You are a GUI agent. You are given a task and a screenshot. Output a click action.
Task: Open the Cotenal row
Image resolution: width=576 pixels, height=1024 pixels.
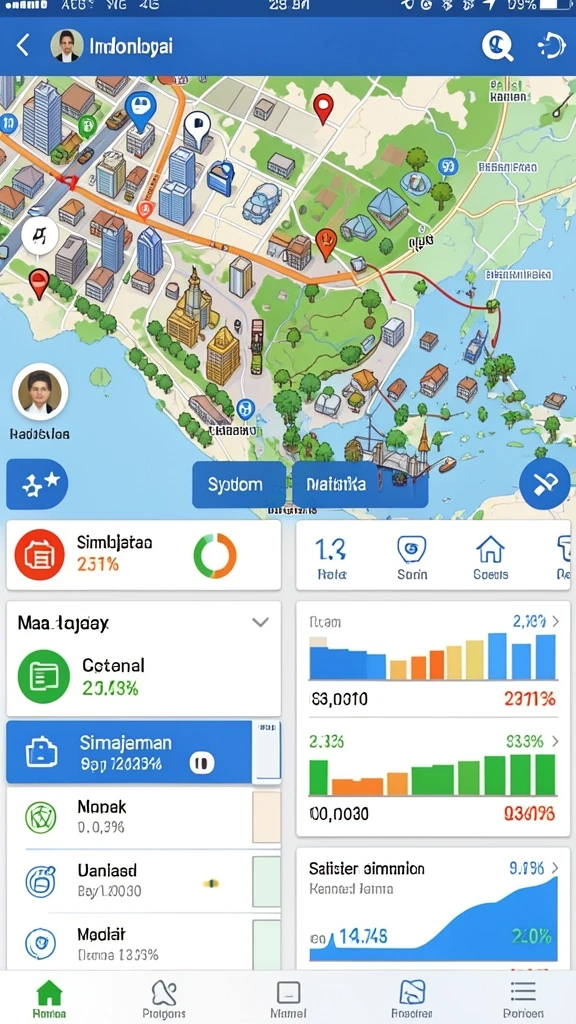tap(144, 676)
